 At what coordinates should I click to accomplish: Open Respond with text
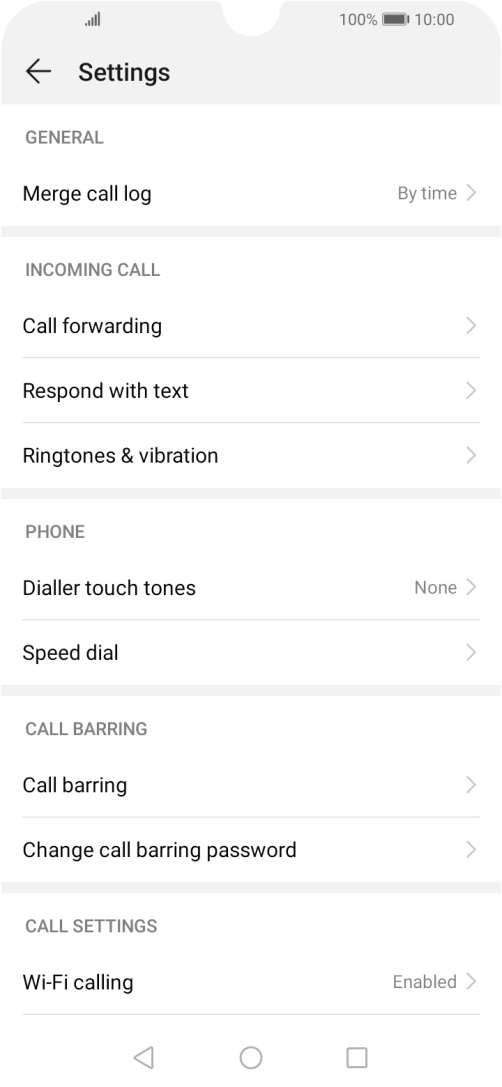click(251, 390)
